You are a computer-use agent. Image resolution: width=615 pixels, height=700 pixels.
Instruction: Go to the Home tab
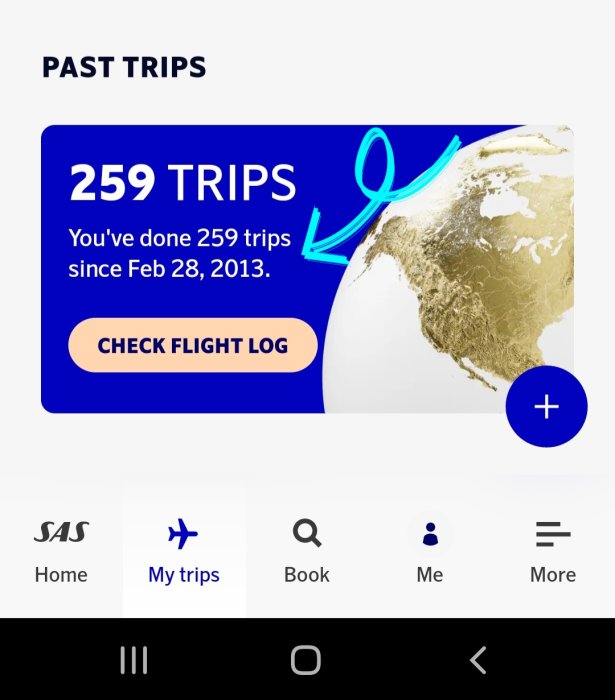[61, 551]
